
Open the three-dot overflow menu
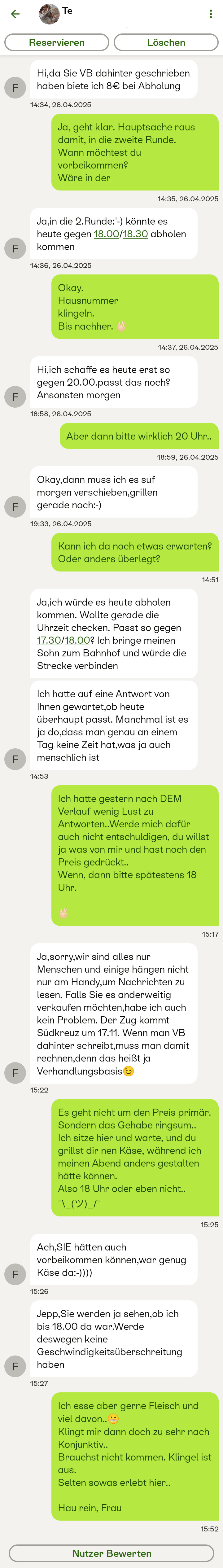(x=211, y=14)
